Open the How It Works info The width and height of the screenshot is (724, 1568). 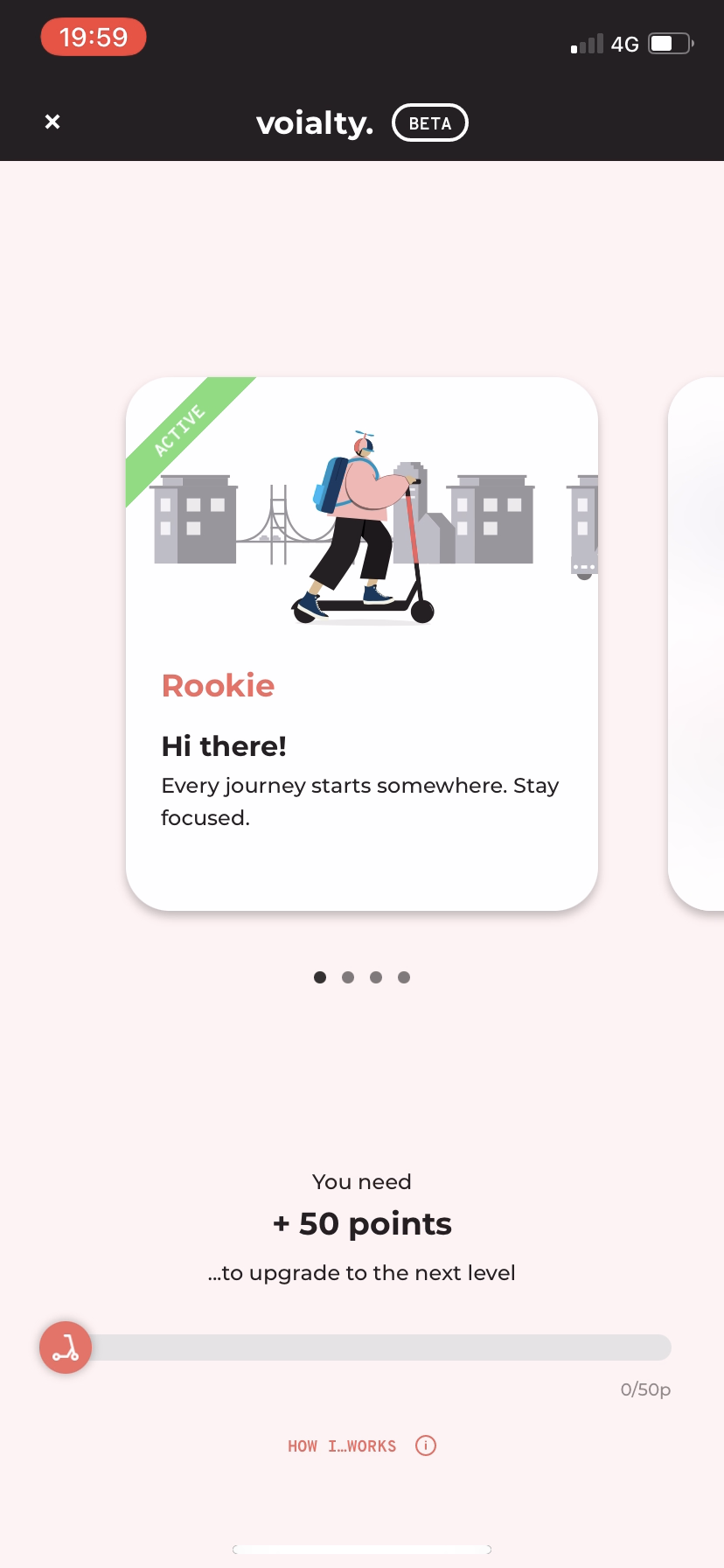[x=361, y=1445]
